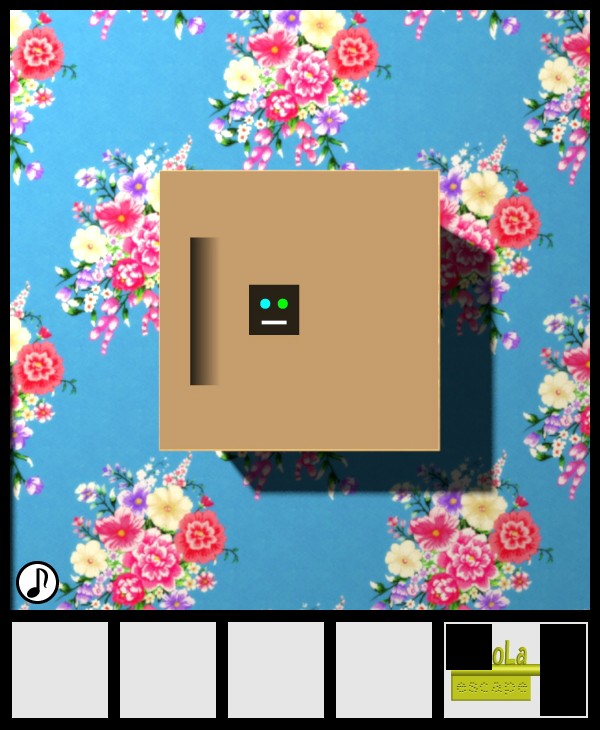
Task: Select the third empty inventory slot
Action: 276,670
